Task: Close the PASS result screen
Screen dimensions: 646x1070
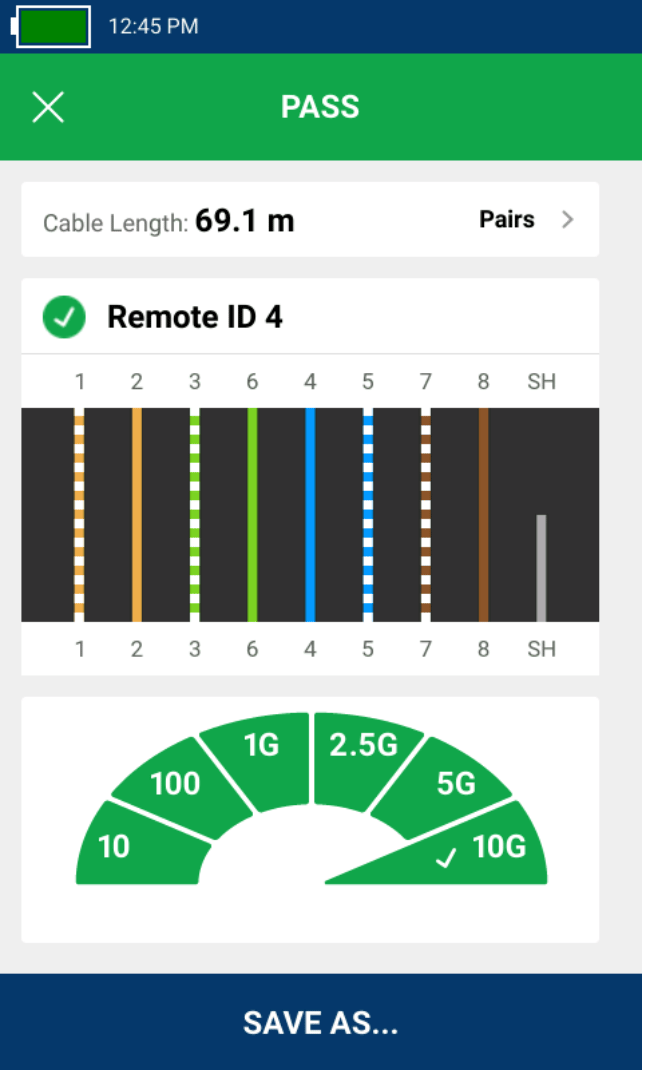Action: 48,108
